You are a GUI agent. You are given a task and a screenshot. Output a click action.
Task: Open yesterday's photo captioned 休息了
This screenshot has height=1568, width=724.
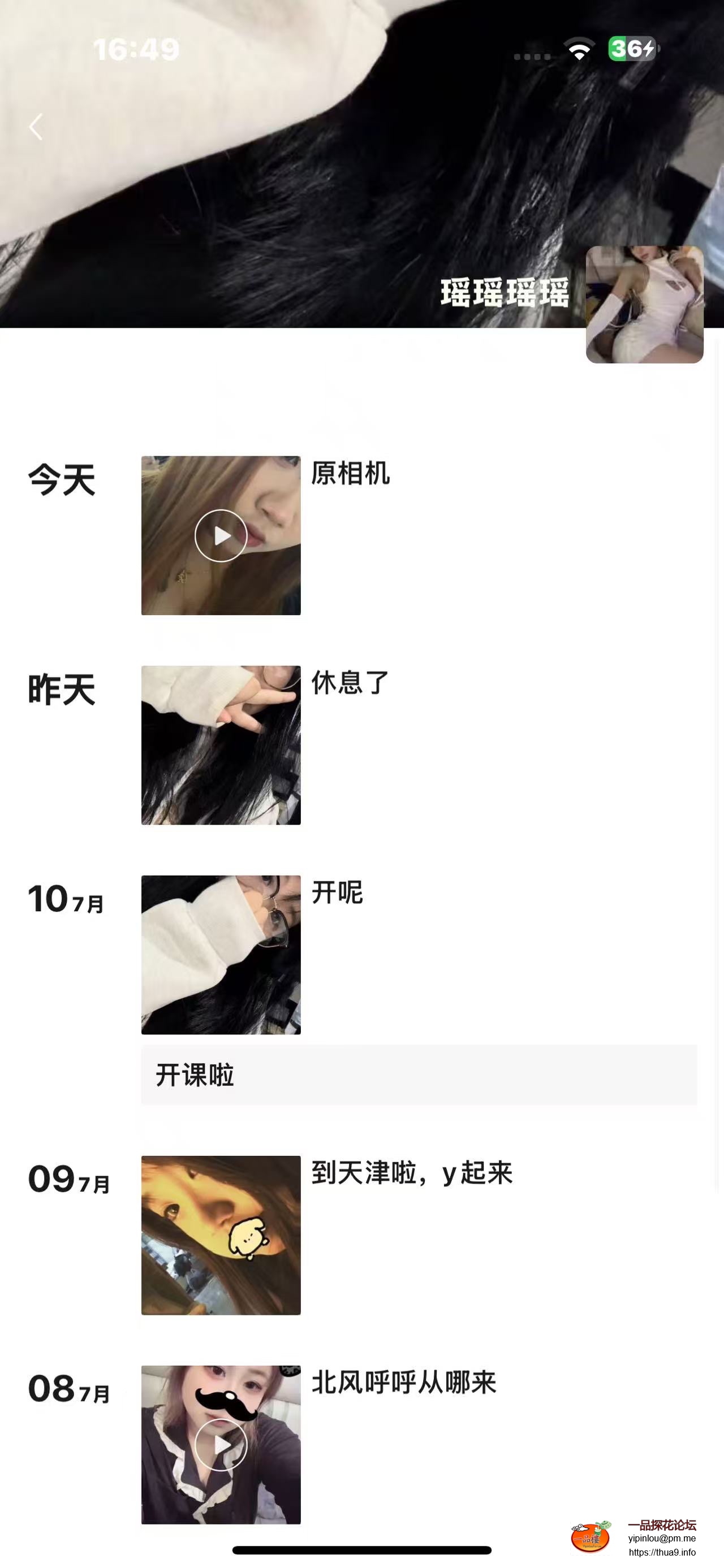(x=221, y=745)
